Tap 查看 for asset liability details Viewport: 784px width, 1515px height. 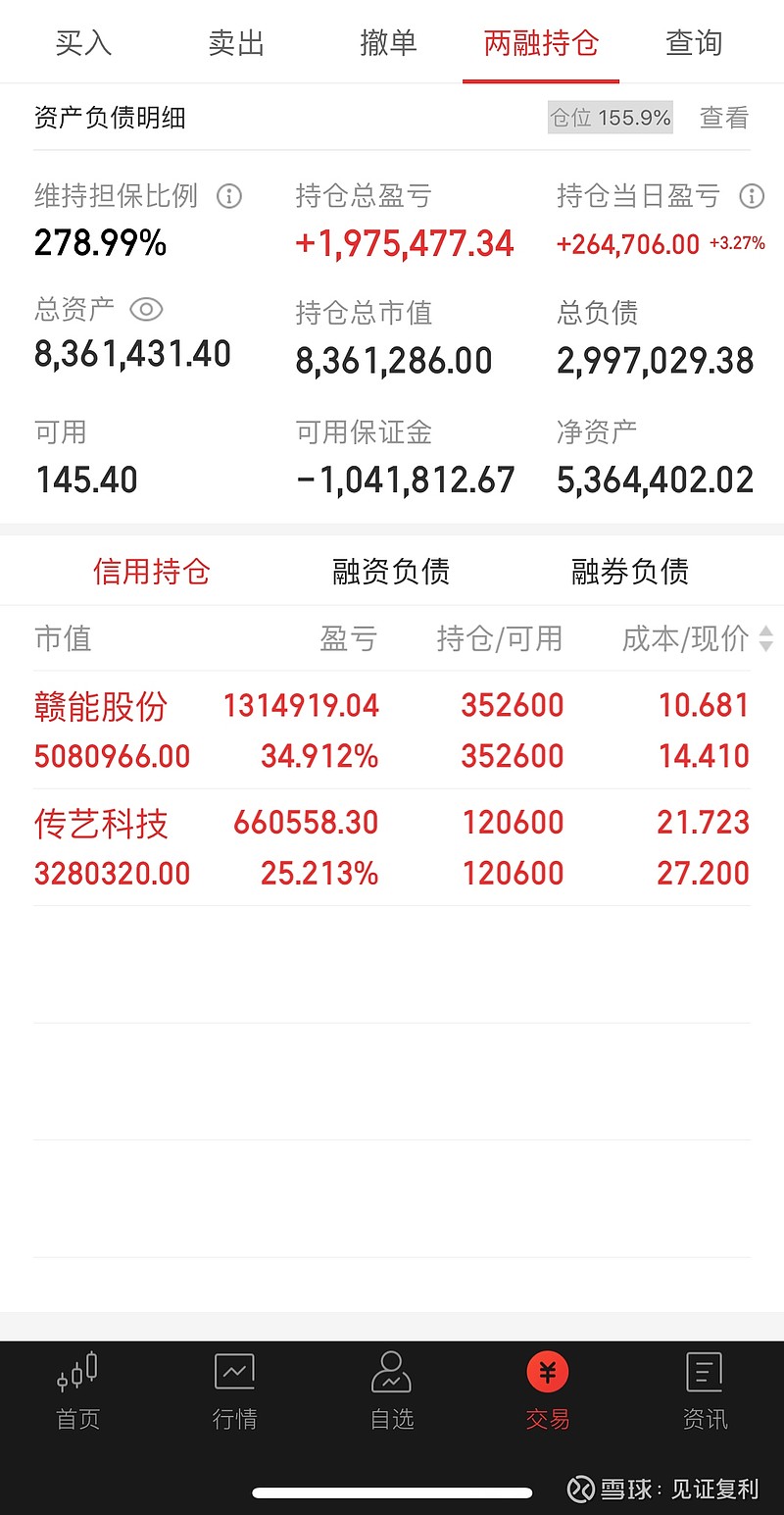pyautogui.click(x=724, y=119)
